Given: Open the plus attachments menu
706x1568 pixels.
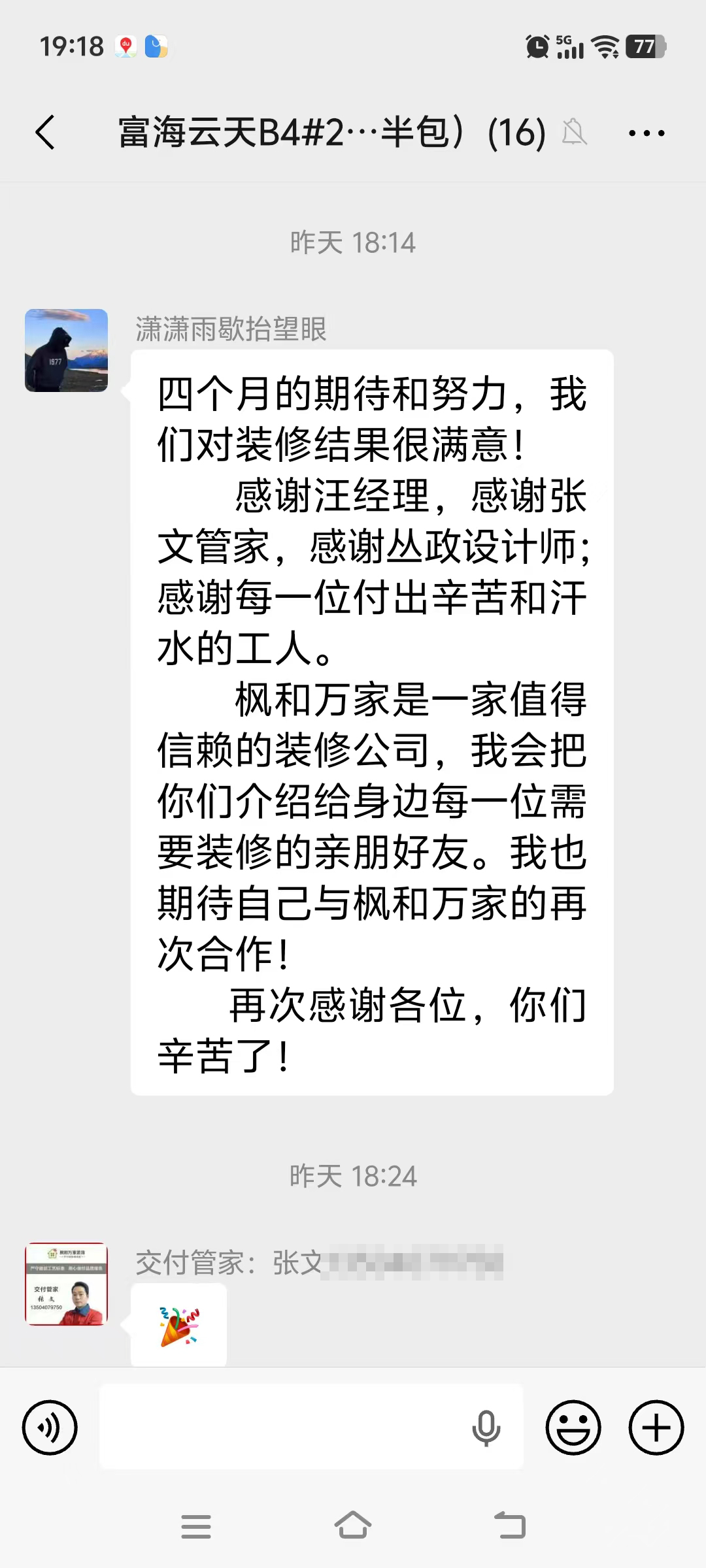Looking at the screenshot, I should pyautogui.click(x=656, y=1428).
